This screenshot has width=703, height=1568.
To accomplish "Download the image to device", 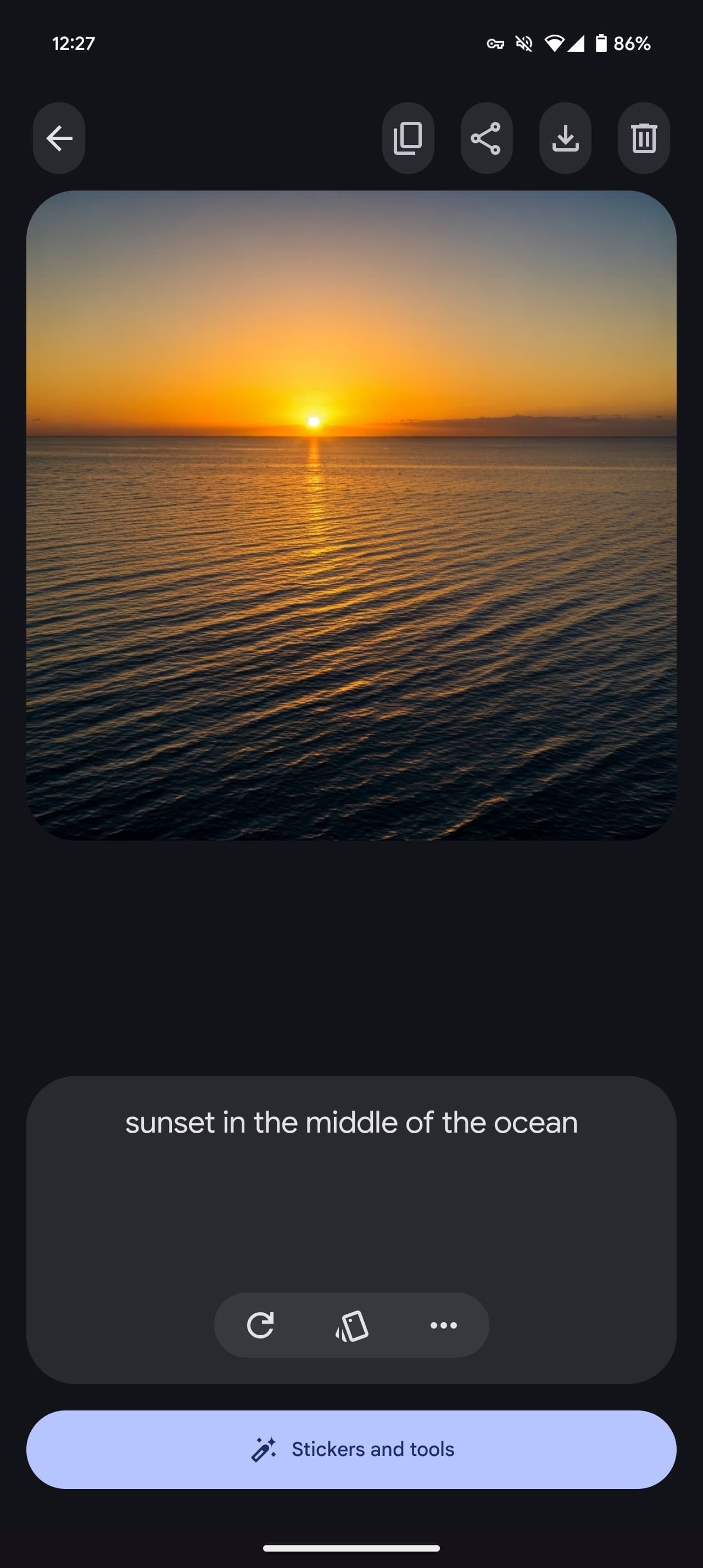I will pos(565,138).
